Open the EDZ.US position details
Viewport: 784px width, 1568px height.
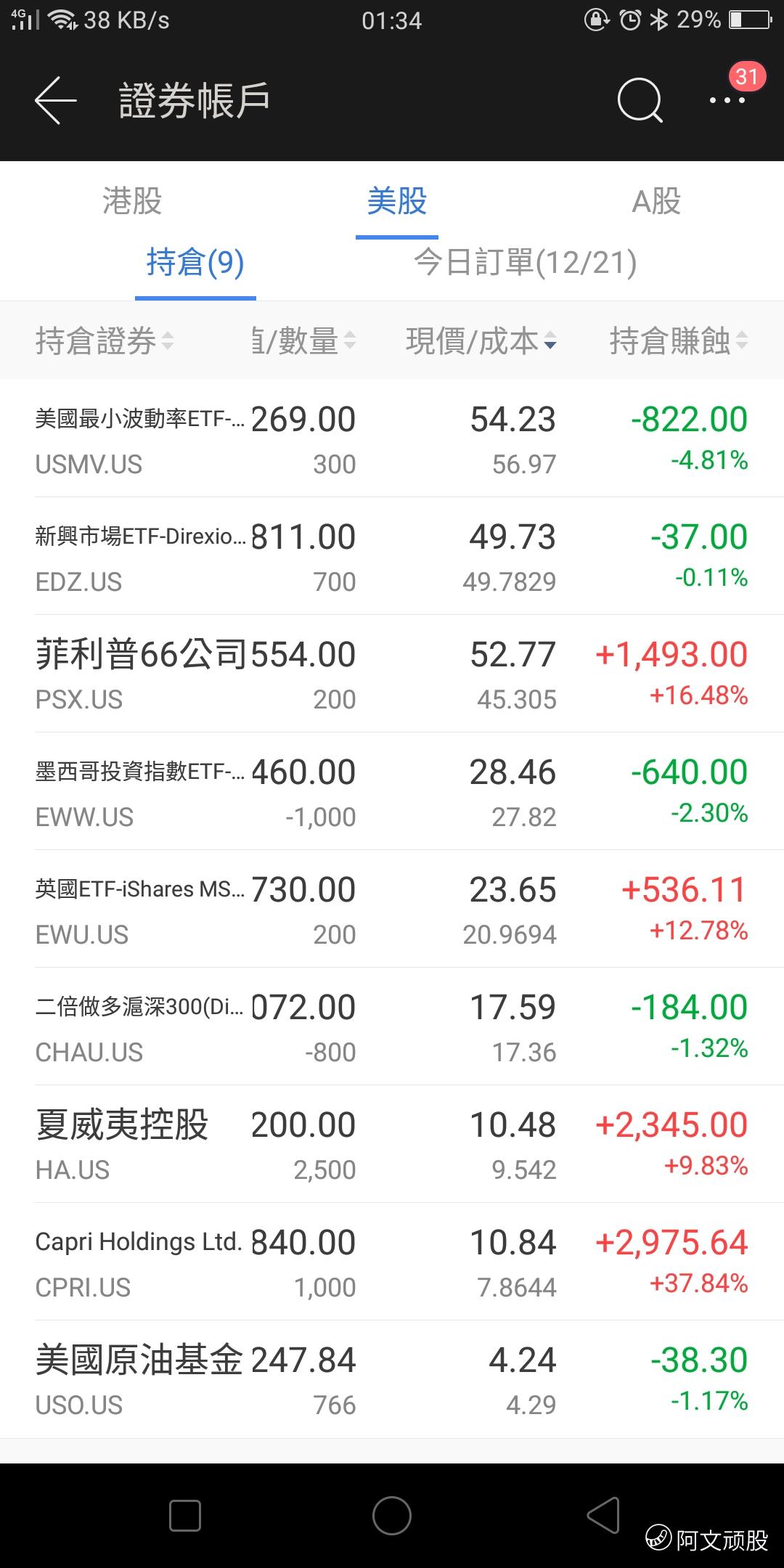392,557
